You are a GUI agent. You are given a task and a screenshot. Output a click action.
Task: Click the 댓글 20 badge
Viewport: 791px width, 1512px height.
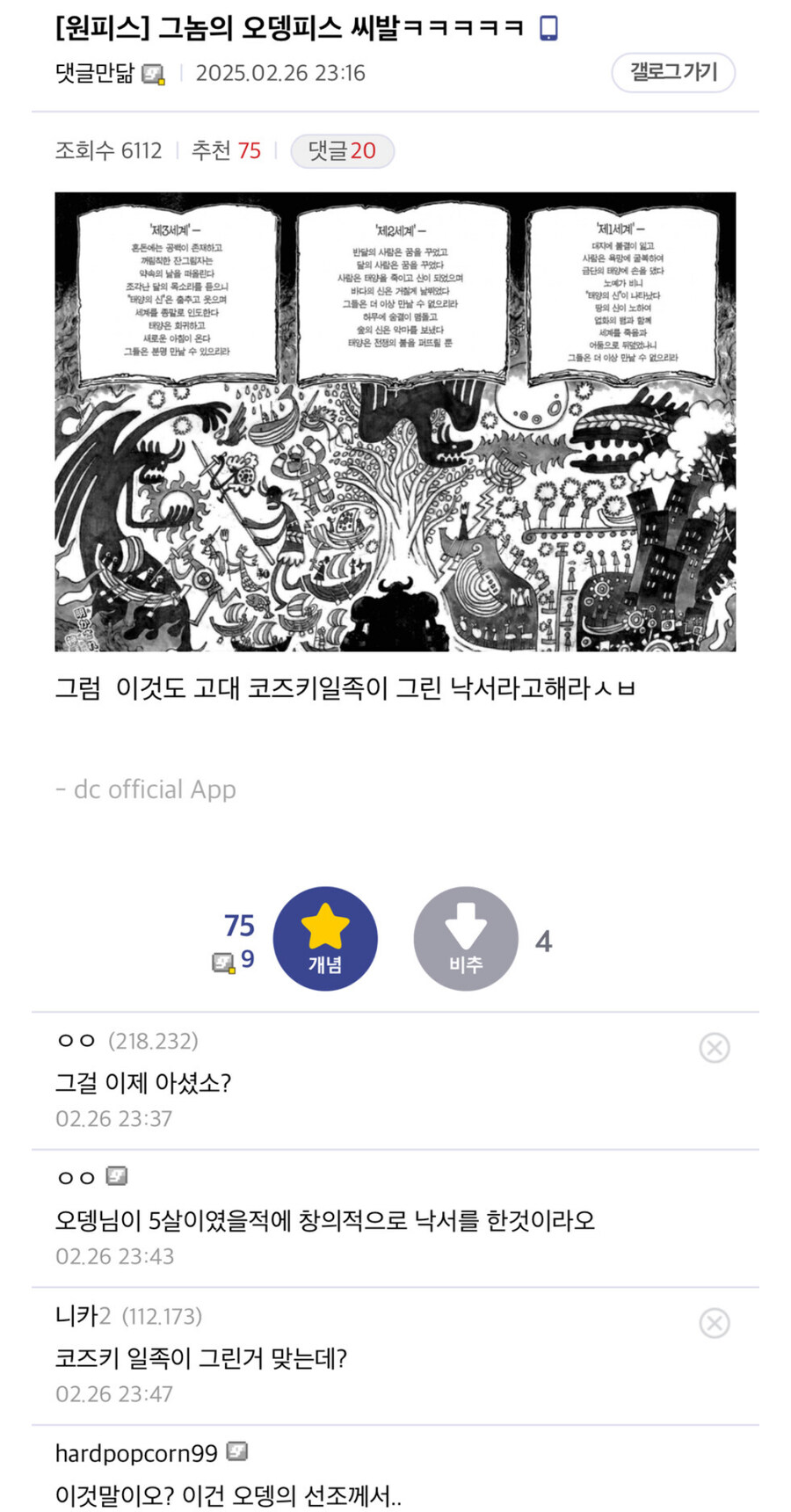342,150
